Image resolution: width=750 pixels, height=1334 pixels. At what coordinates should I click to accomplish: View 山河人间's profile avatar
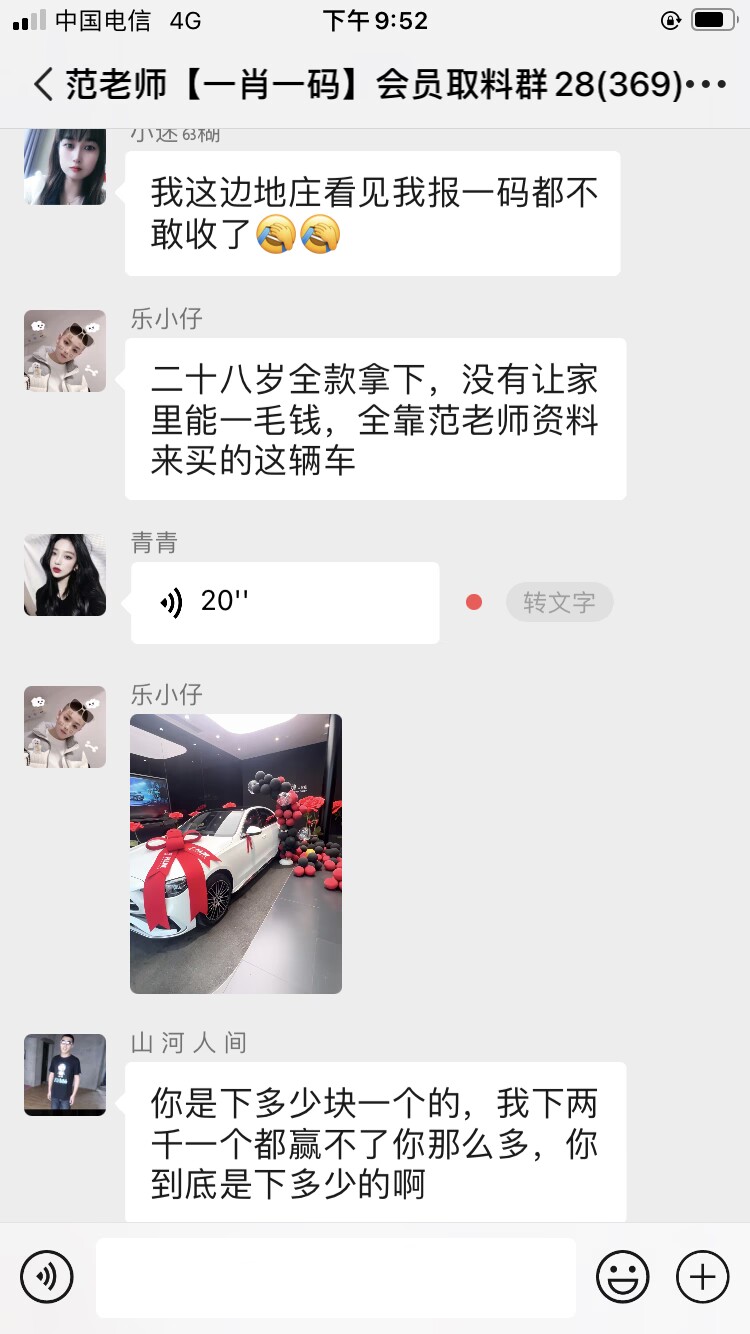(65, 1074)
